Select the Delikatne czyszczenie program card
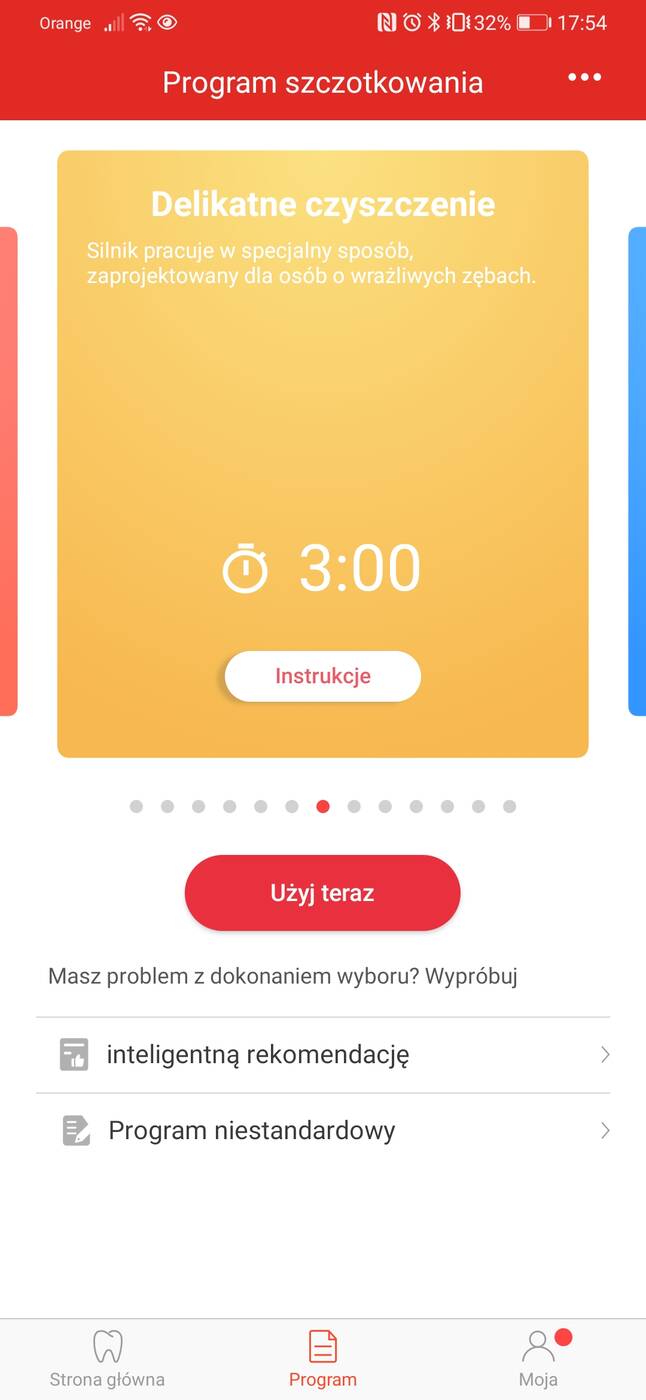Viewport: 646px width, 1400px height. tap(322, 420)
